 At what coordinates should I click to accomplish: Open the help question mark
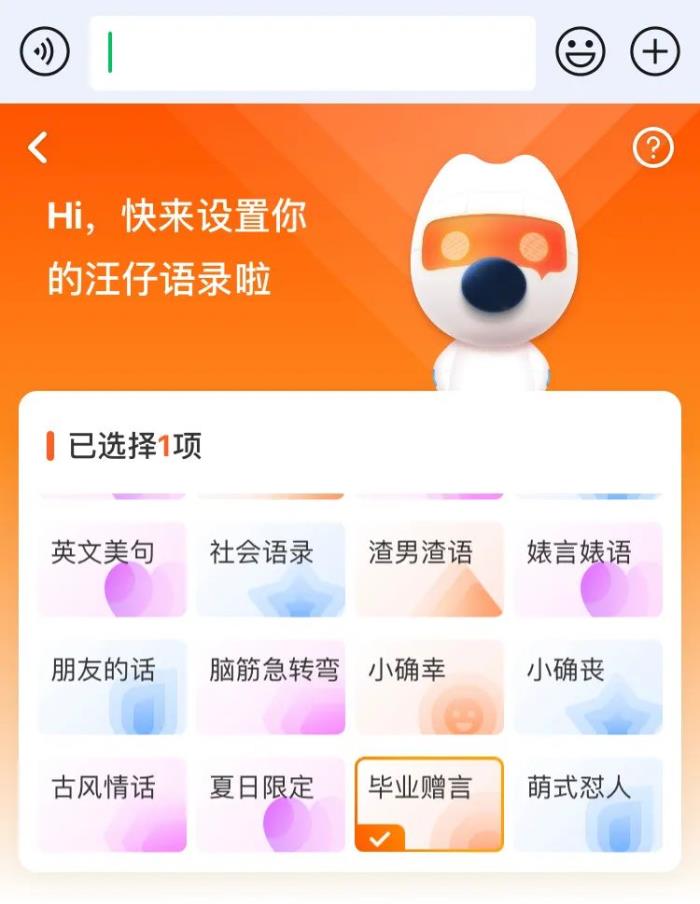653,149
